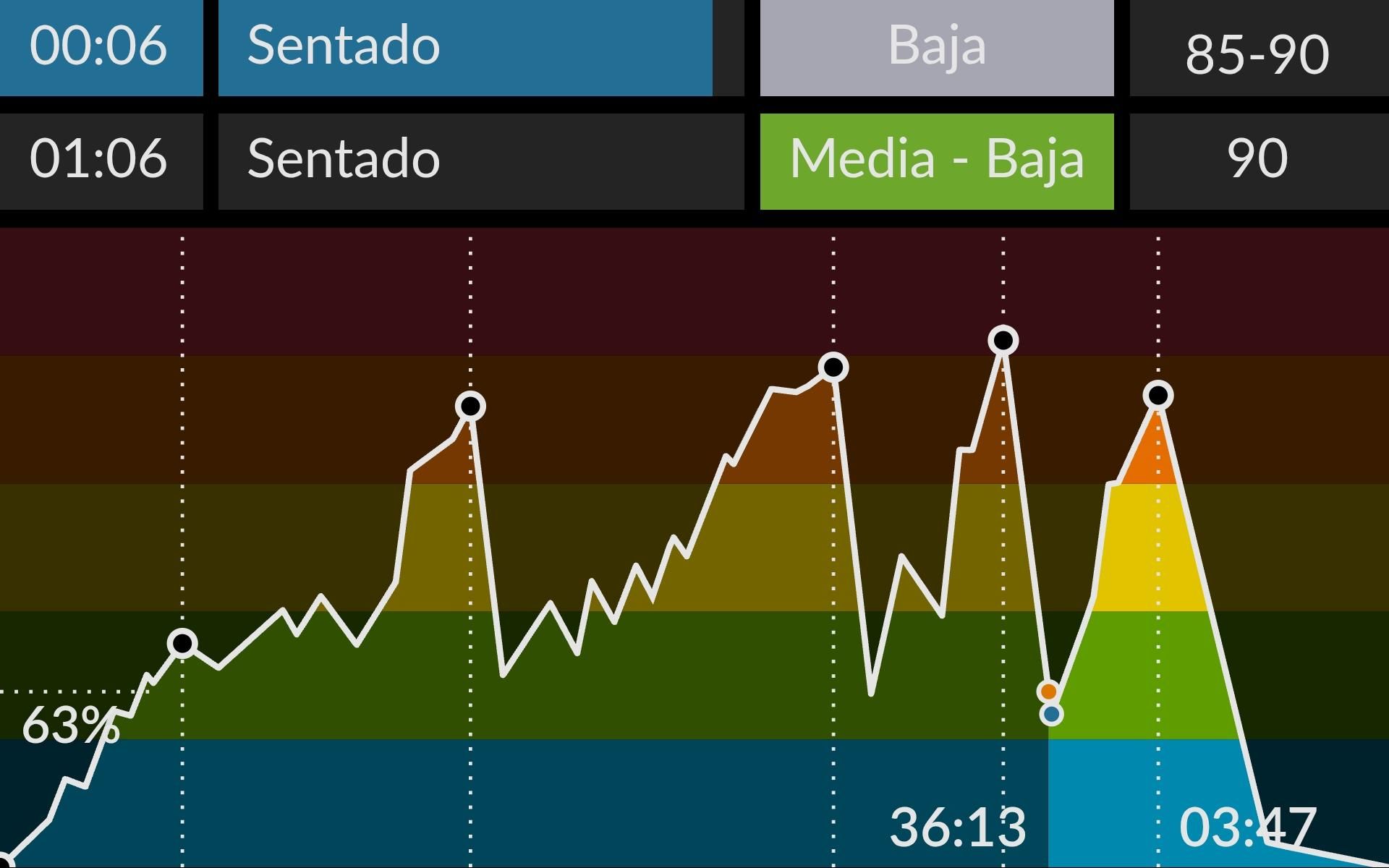This screenshot has height=868, width=1389.
Task: Tap the highest peak marker on the graph
Action: 1003,340
